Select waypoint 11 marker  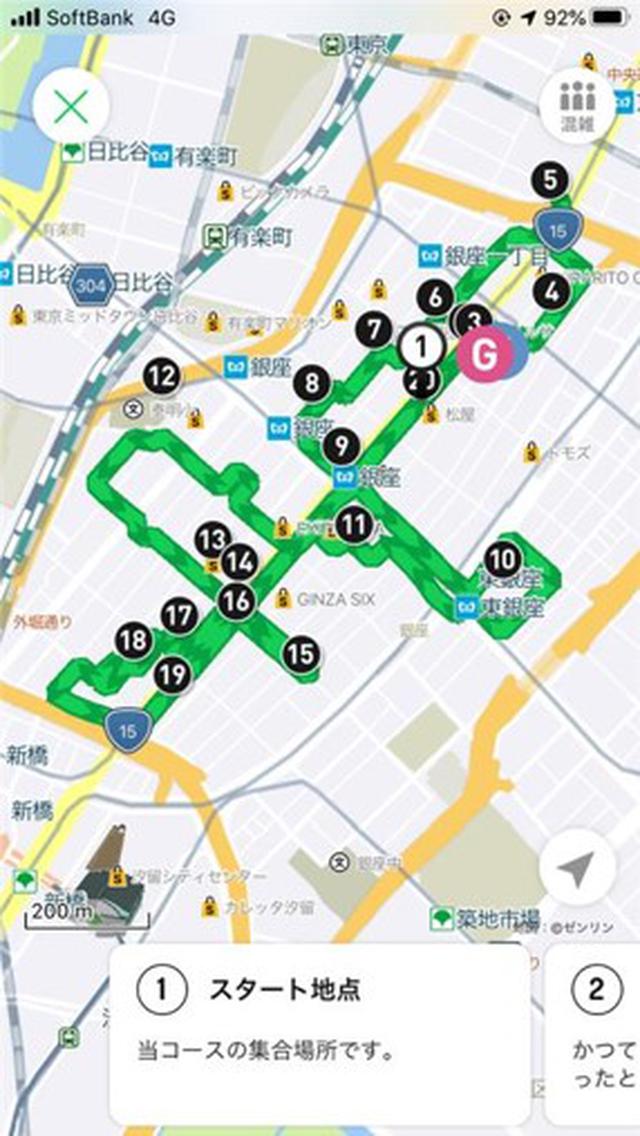point(355,525)
